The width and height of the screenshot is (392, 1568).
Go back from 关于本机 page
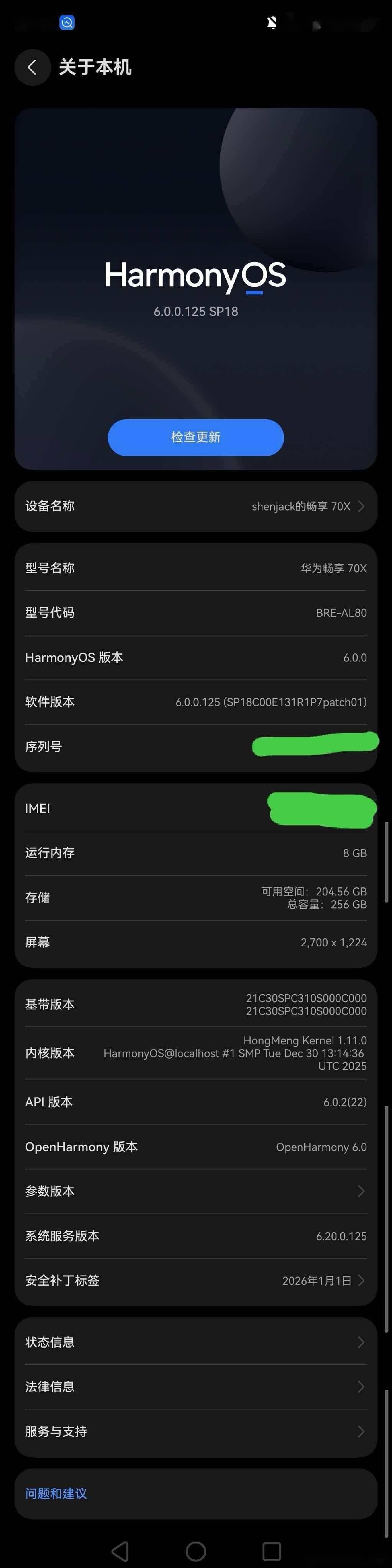tap(32, 67)
